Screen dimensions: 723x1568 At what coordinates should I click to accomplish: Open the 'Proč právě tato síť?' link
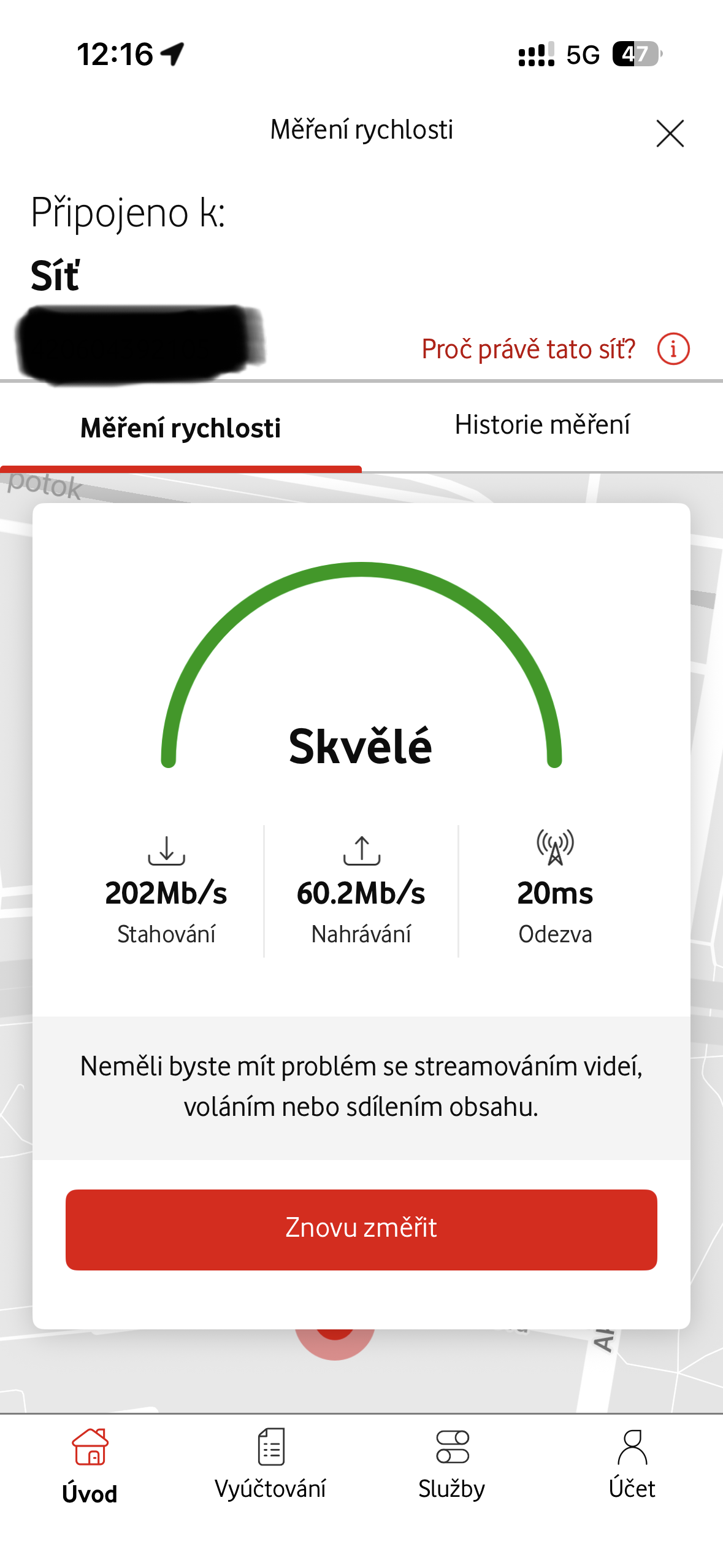click(x=529, y=349)
